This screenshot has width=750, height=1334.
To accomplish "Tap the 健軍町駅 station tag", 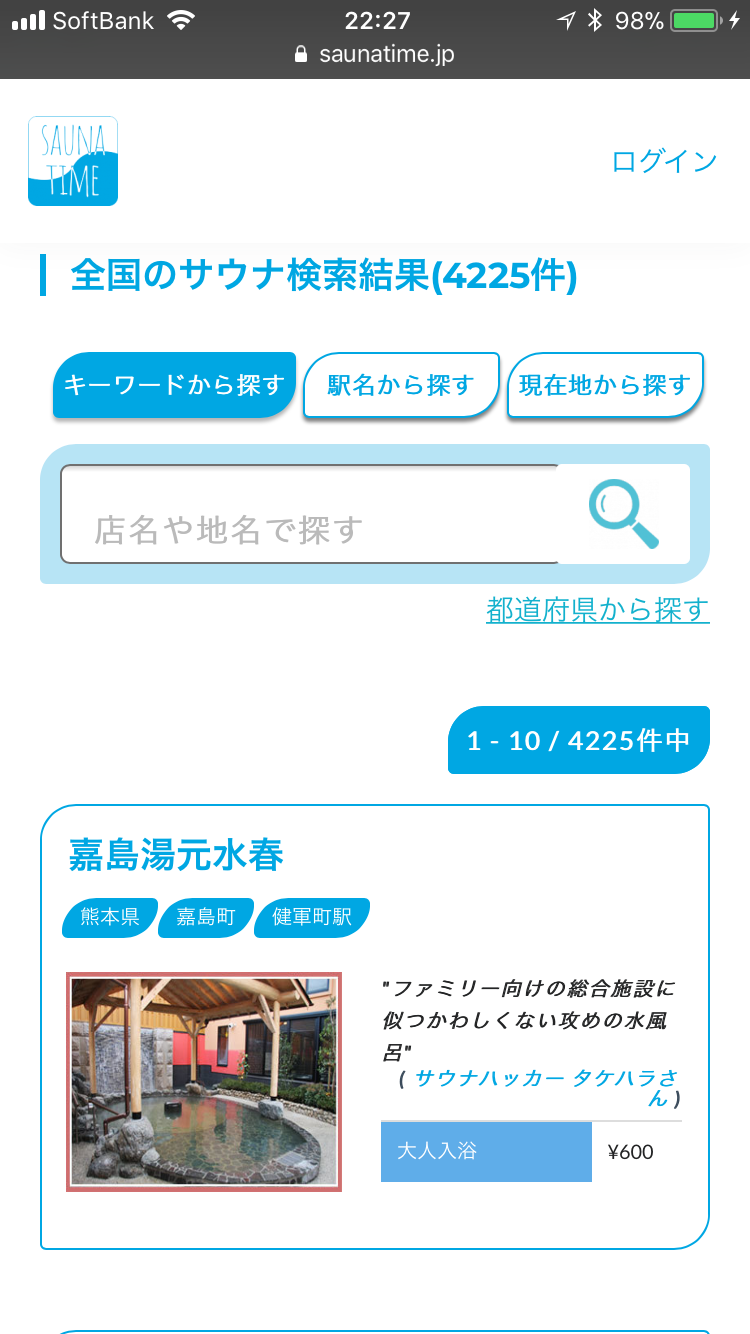I will pyautogui.click(x=312, y=917).
